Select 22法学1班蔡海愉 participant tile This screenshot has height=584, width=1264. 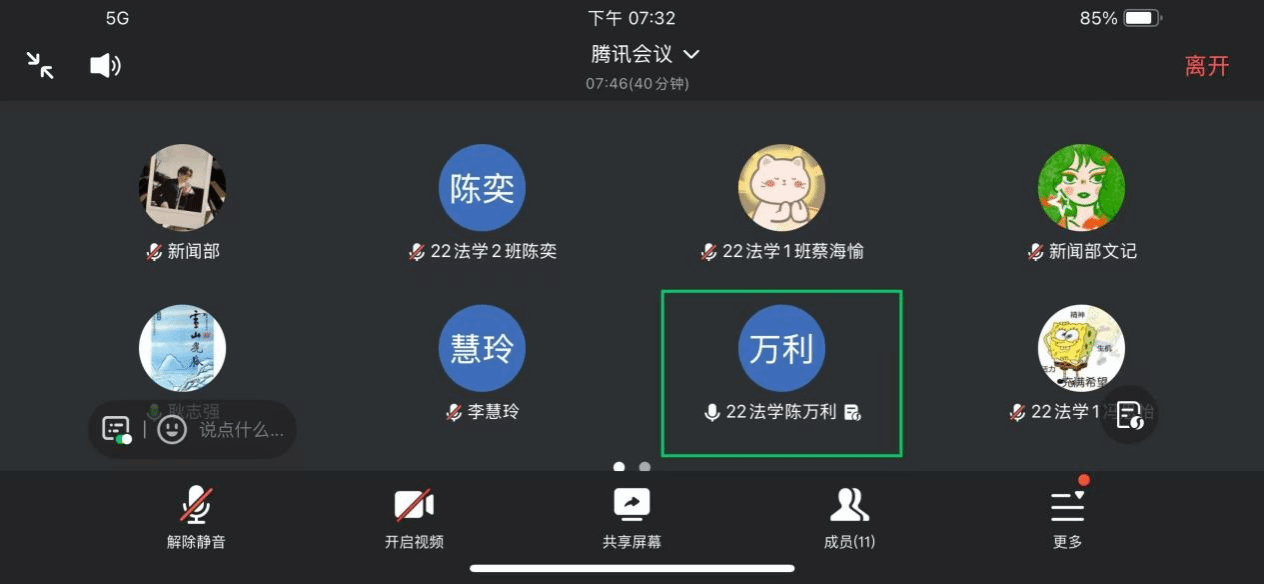(x=782, y=203)
